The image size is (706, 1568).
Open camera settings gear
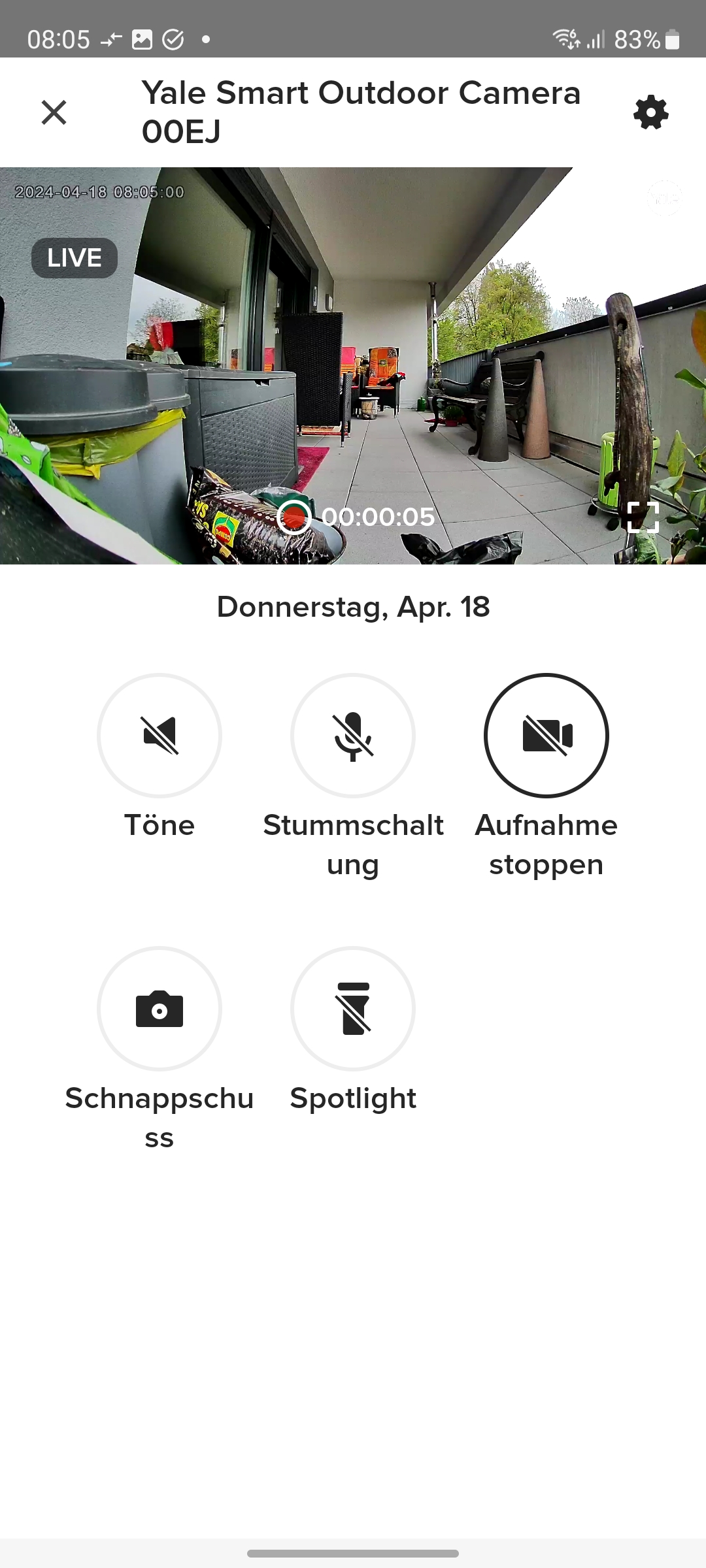[x=651, y=112]
